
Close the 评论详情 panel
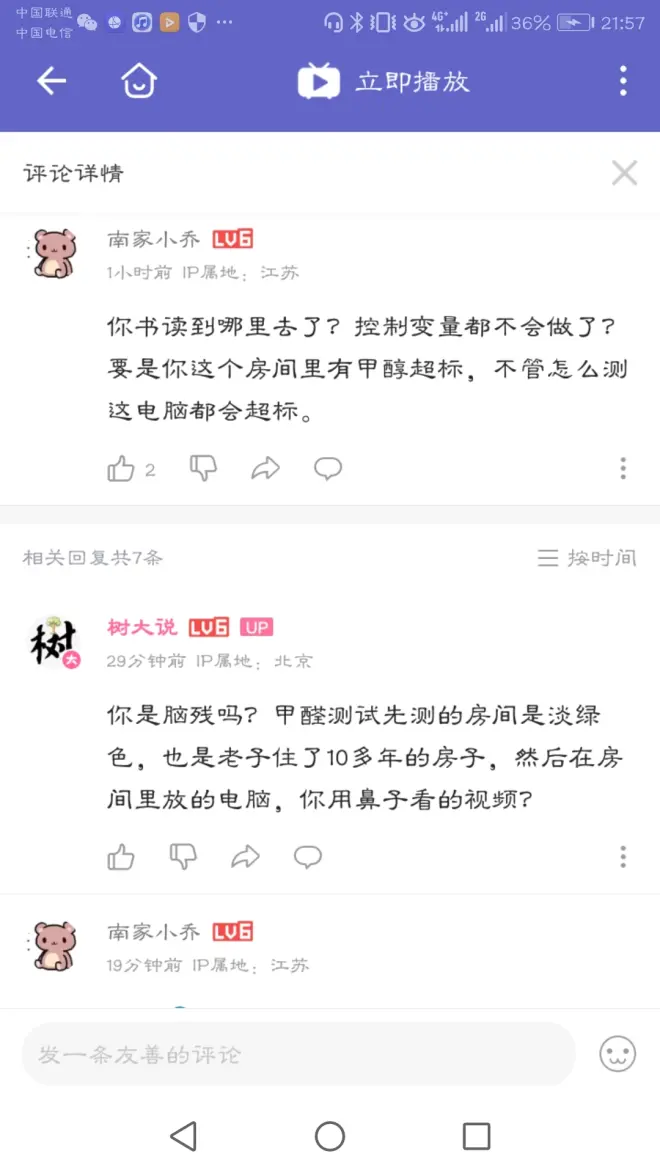pyautogui.click(x=624, y=173)
